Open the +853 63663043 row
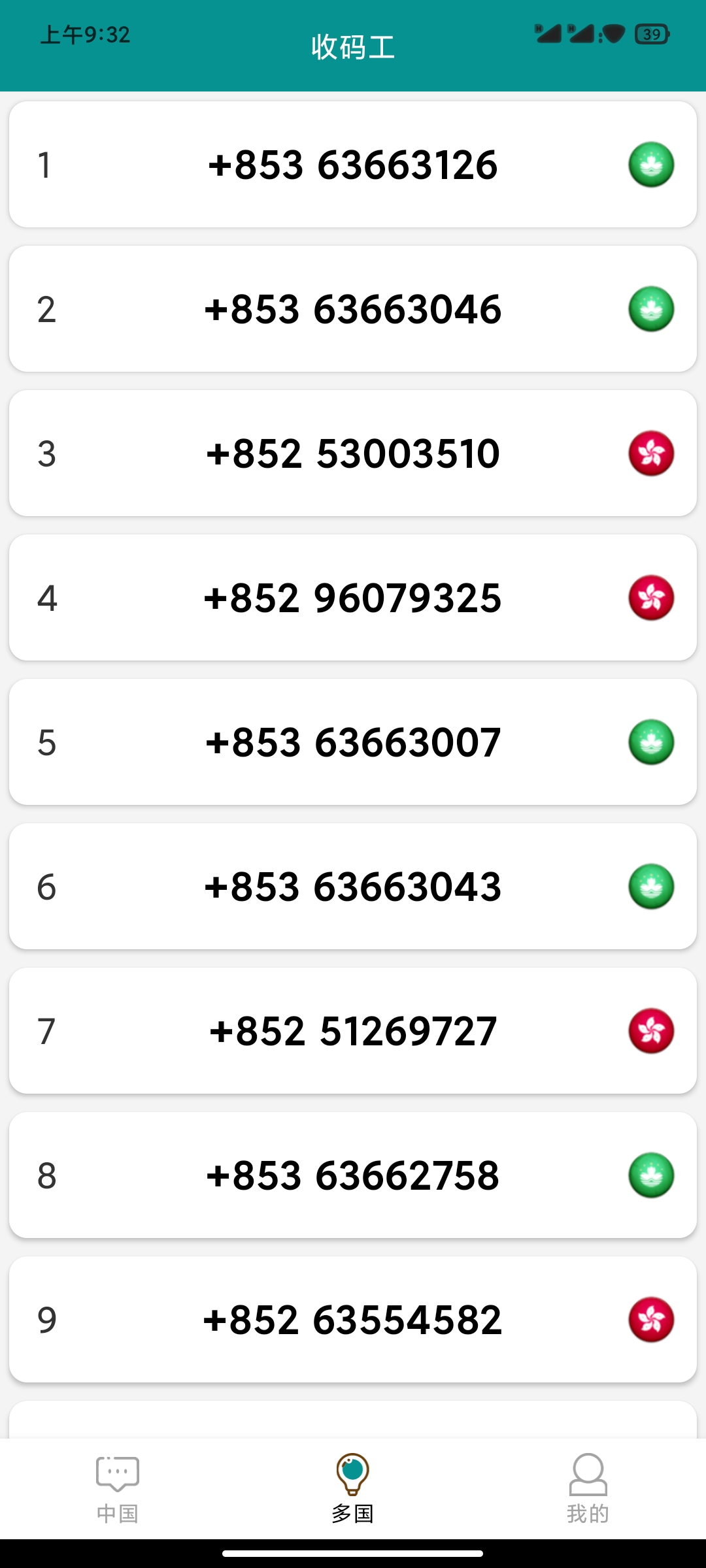Viewport: 706px width, 1568px height. tap(353, 887)
